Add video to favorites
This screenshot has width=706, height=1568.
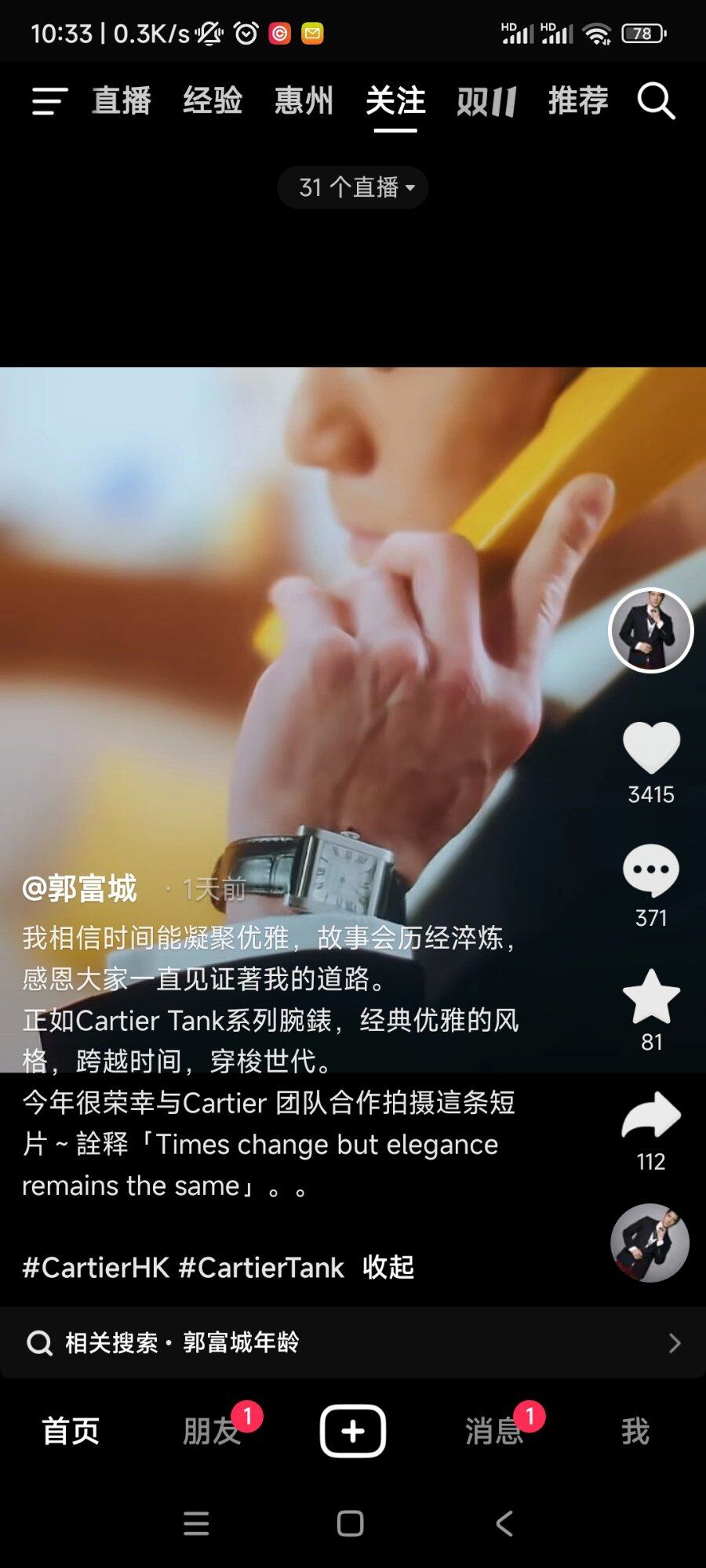click(651, 996)
